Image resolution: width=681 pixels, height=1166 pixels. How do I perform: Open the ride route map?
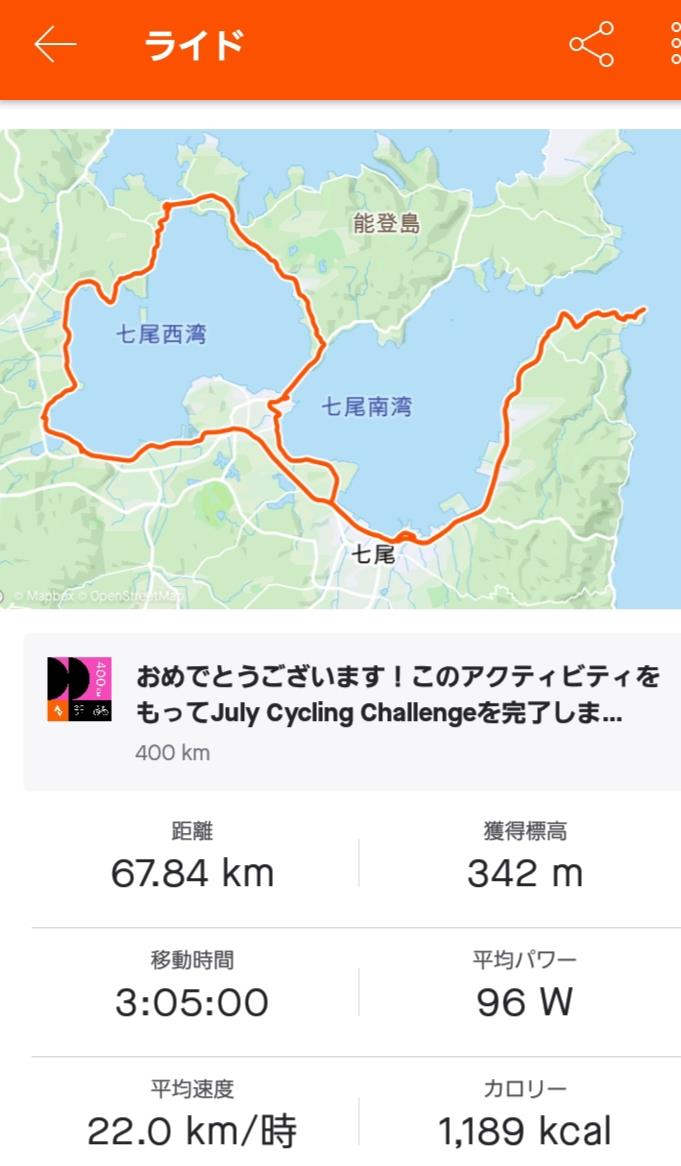click(340, 369)
